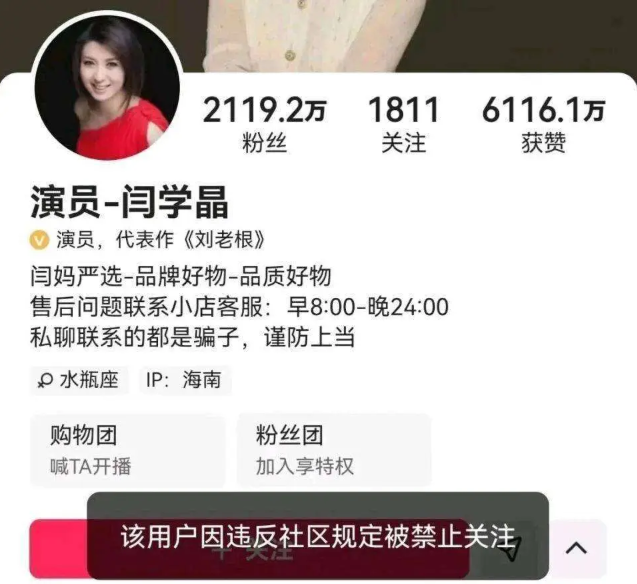The width and height of the screenshot is (637, 584).
Task: Tap the 6116.1万 获赞 count
Action: pyautogui.click(x=543, y=124)
